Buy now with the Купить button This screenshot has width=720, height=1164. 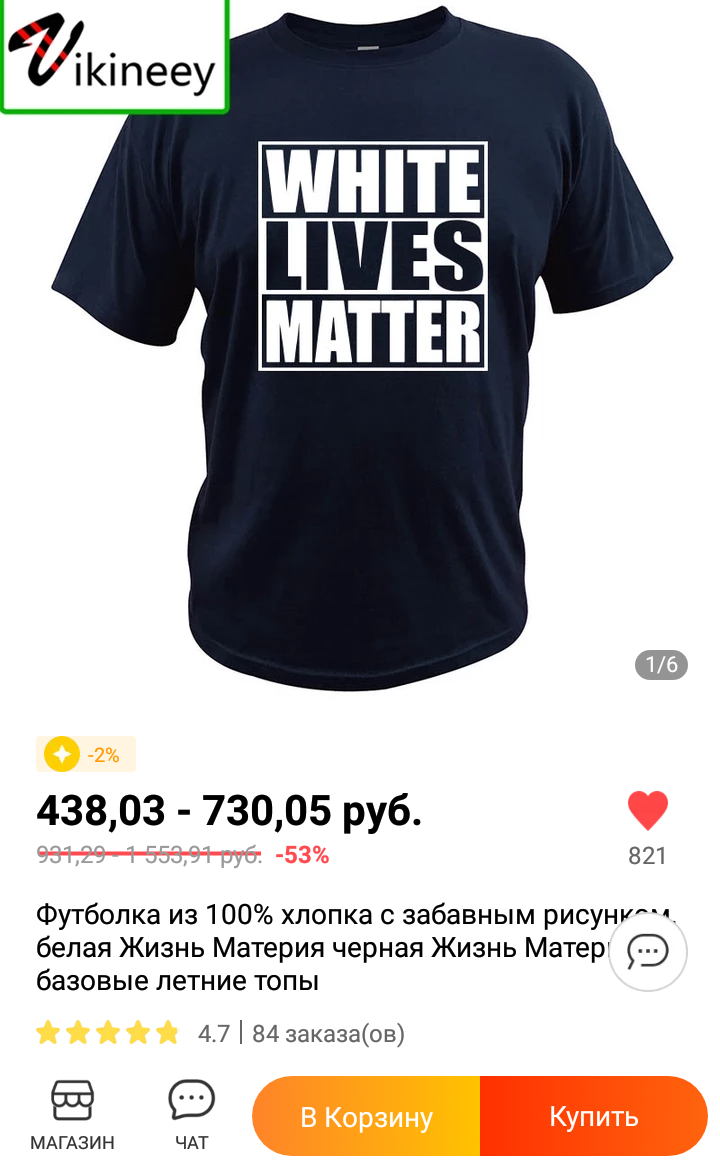[593, 1116]
